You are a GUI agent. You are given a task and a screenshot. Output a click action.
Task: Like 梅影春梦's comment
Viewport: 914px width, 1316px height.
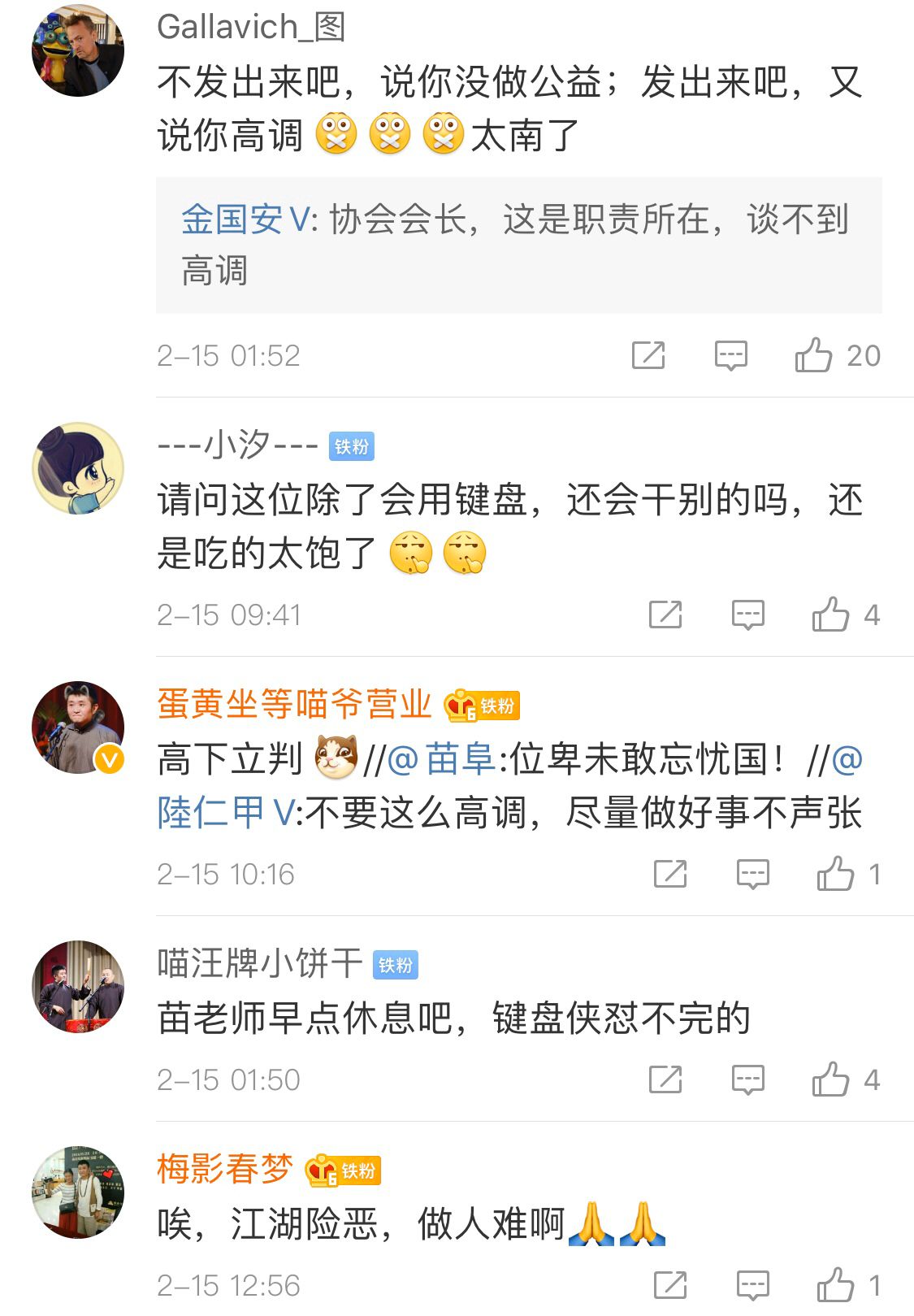[x=835, y=1285]
